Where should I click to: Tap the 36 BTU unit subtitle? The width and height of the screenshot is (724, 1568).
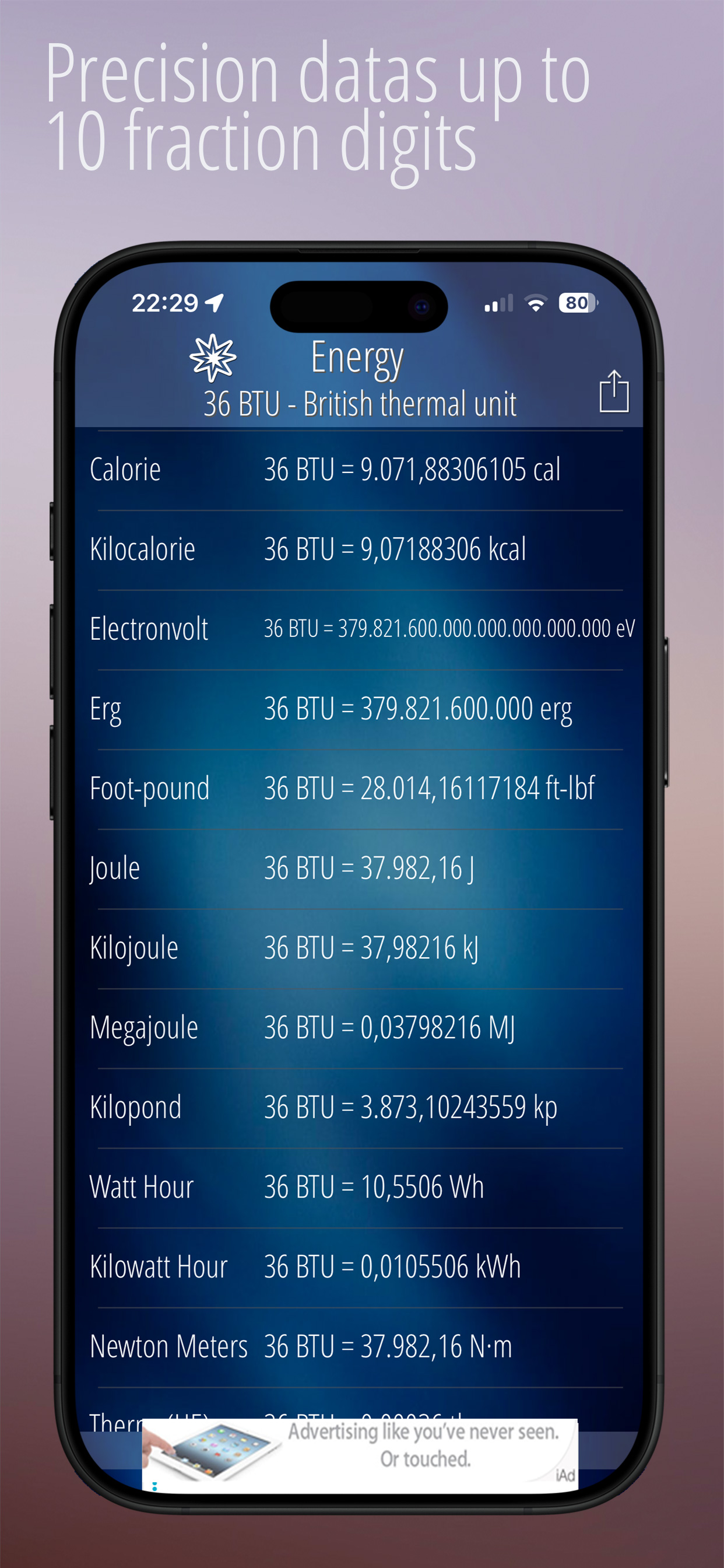tap(359, 402)
